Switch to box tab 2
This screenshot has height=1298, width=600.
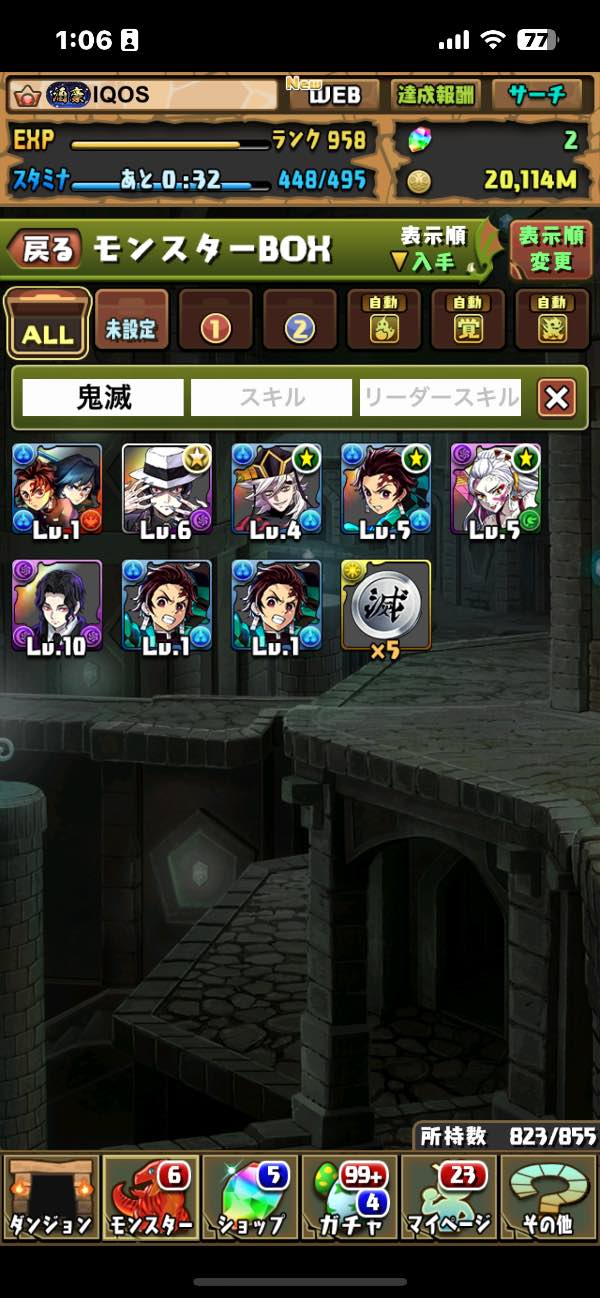point(300,321)
